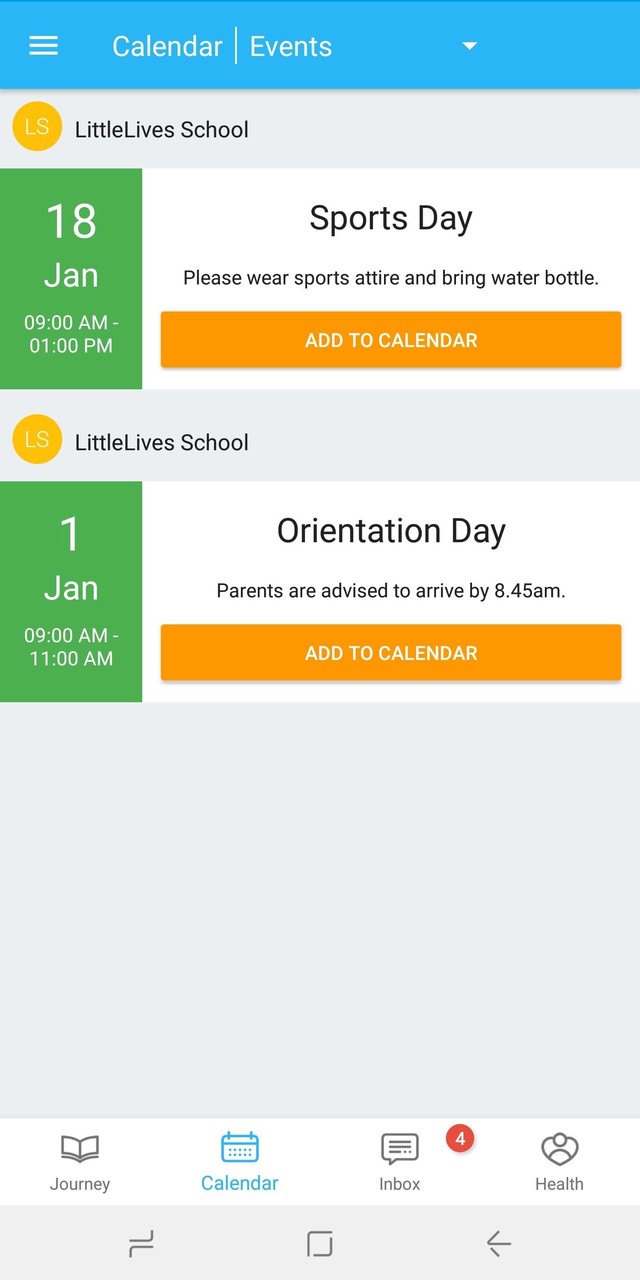Select the Calendar tab
The height and width of the screenshot is (1280, 640).
(x=240, y=1162)
